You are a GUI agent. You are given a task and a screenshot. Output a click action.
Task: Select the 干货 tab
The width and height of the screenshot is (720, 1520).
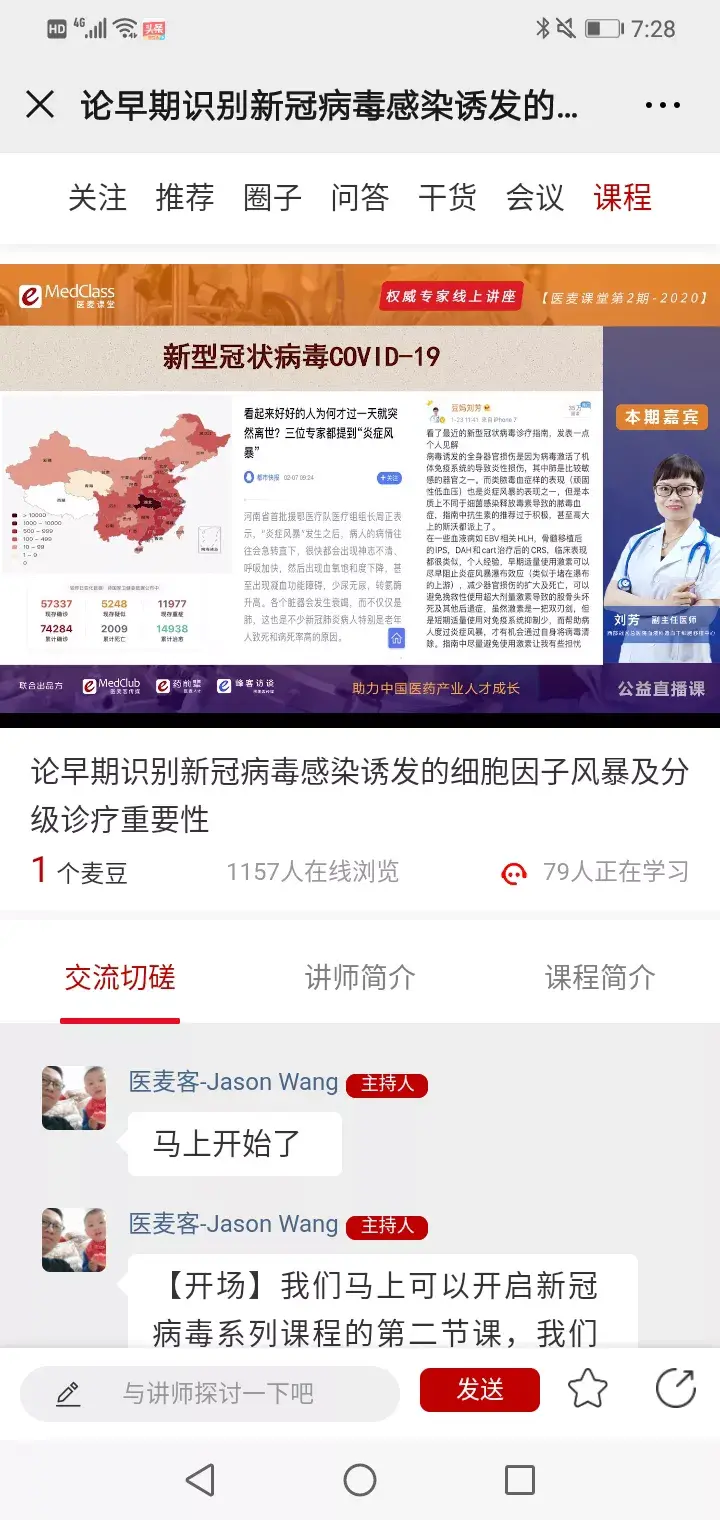point(447,197)
